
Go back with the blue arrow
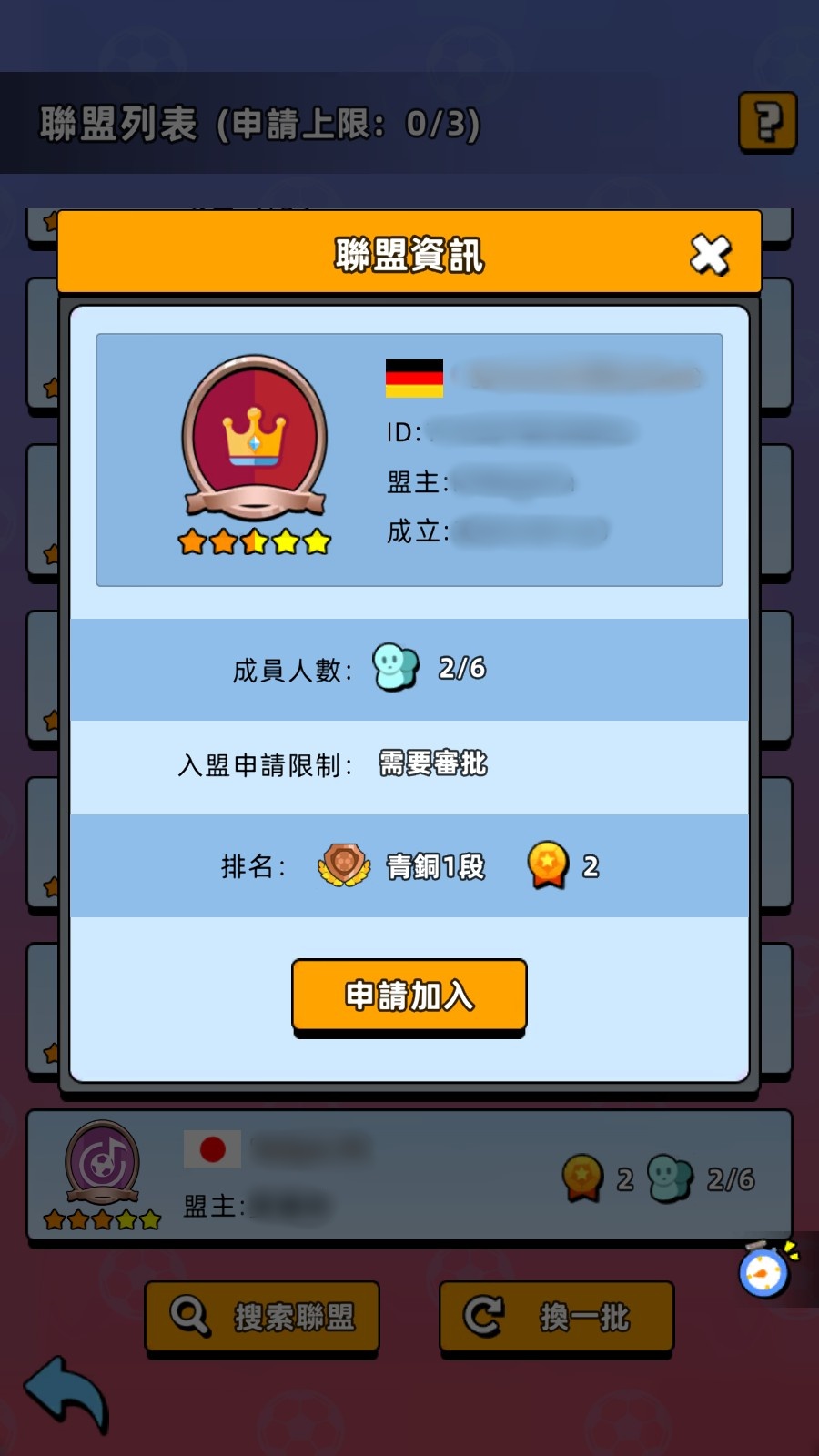coord(66,1392)
